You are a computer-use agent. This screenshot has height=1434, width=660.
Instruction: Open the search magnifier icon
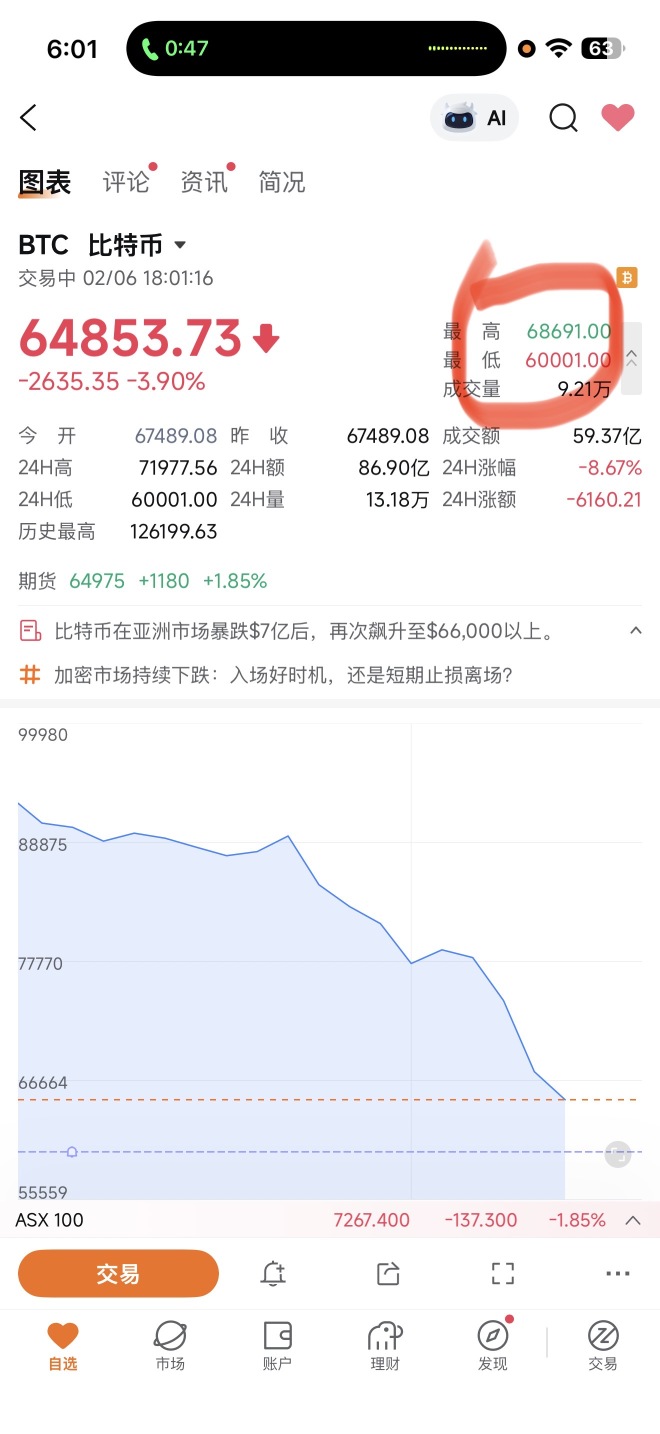tap(563, 118)
